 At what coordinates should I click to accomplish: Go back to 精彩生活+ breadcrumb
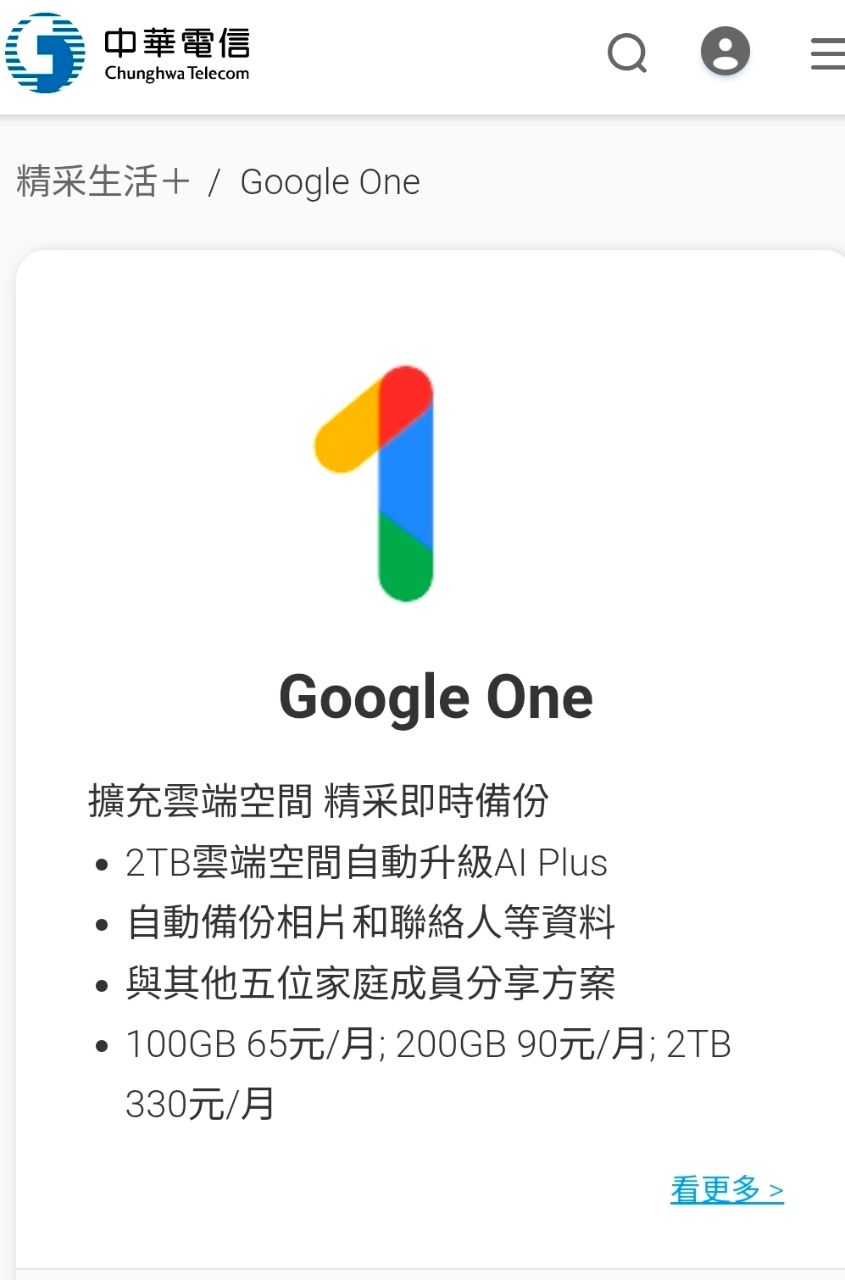tap(103, 182)
